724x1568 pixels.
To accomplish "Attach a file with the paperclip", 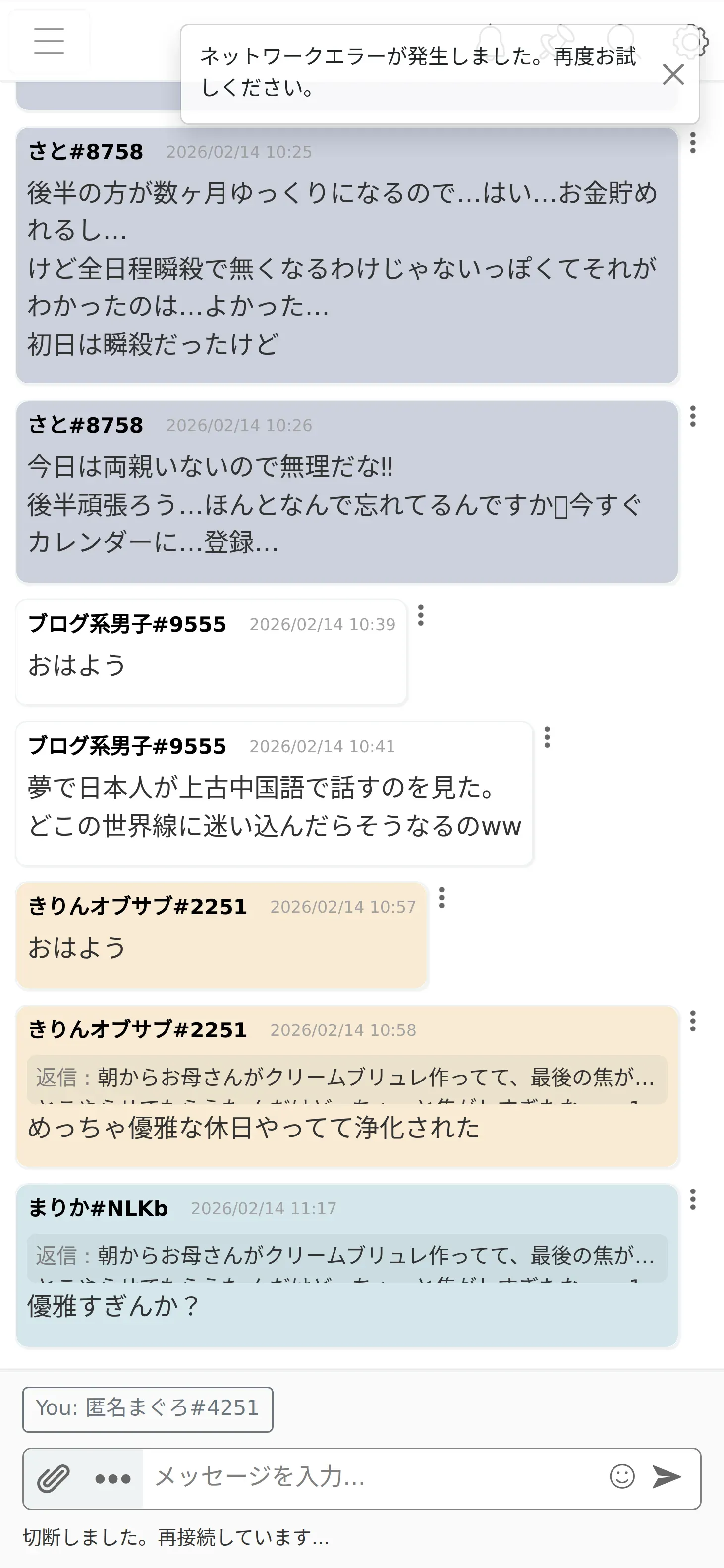I will pyautogui.click(x=54, y=1478).
